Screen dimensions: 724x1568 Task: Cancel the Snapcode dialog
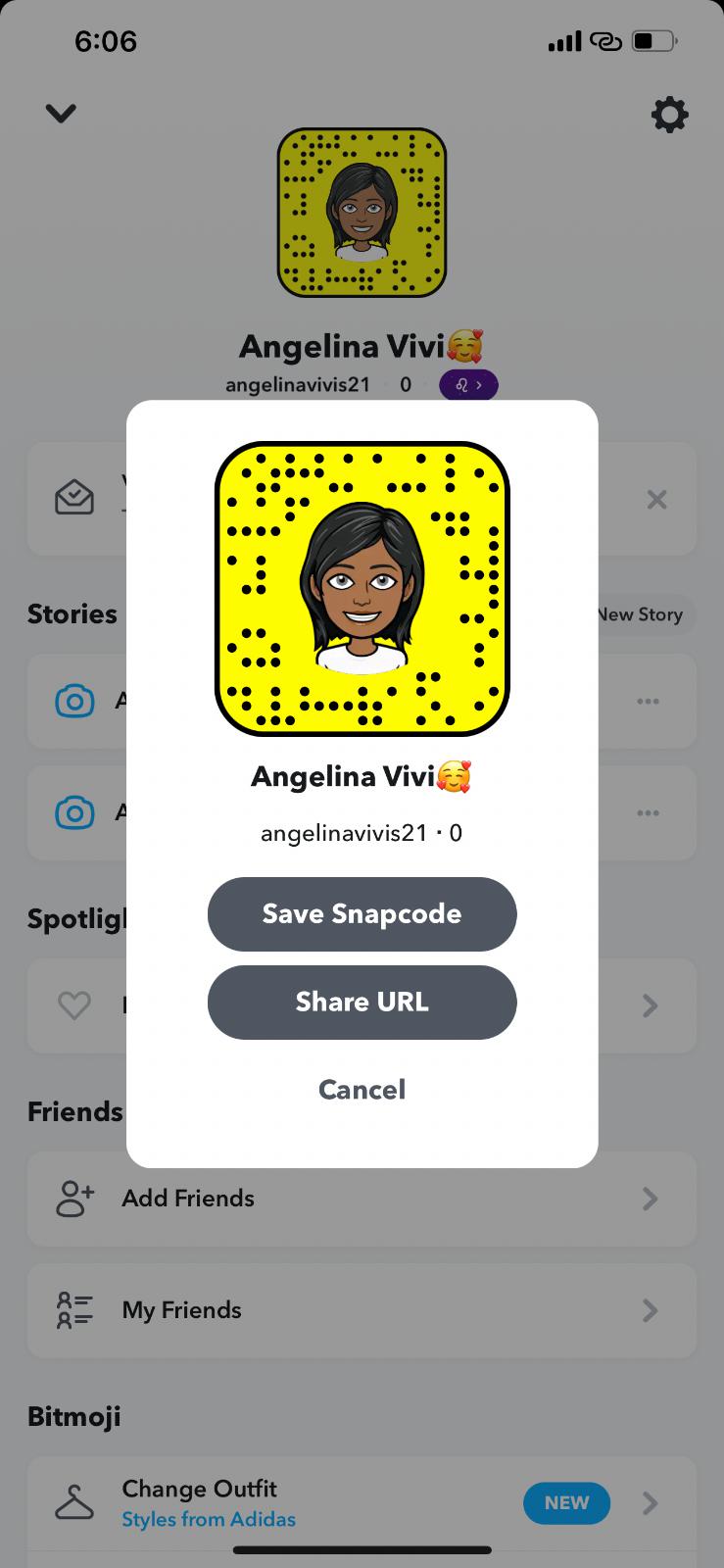362,1090
